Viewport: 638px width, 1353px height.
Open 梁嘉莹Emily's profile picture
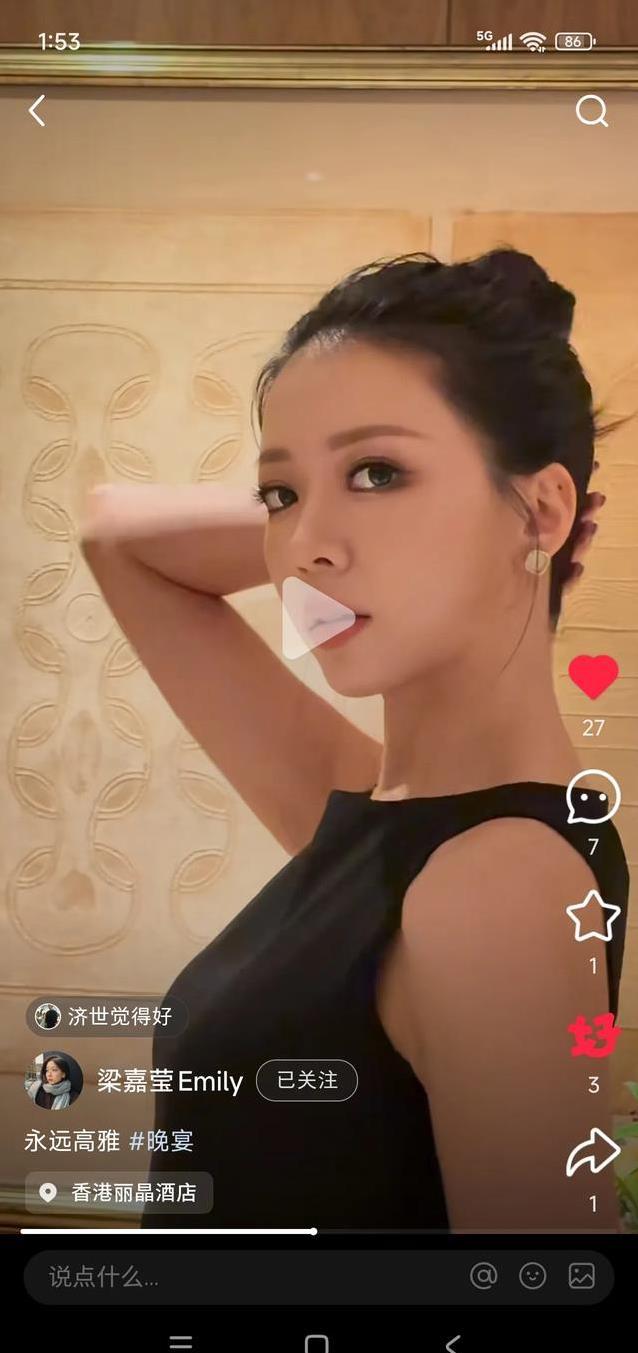(x=54, y=1080)
